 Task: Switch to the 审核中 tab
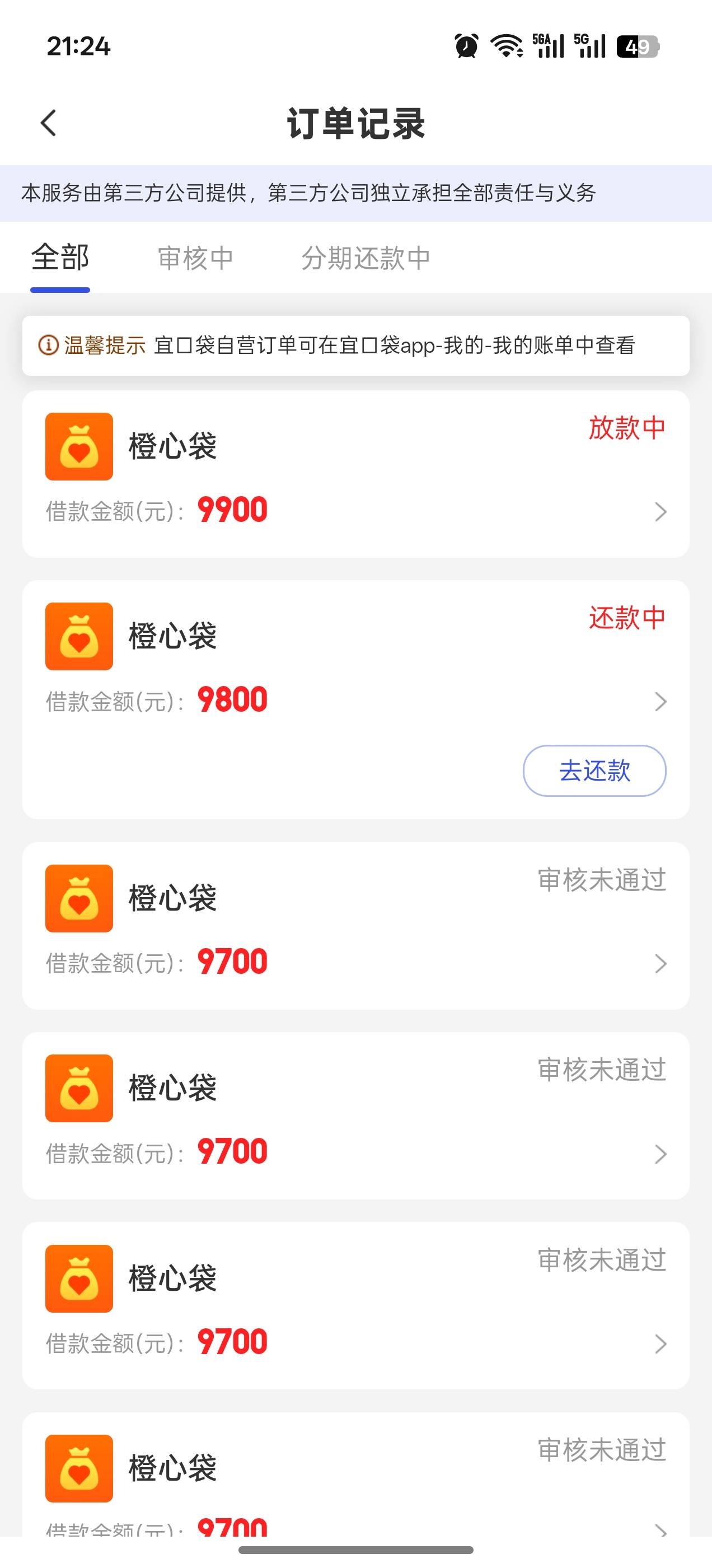click(x=195, y=258)
